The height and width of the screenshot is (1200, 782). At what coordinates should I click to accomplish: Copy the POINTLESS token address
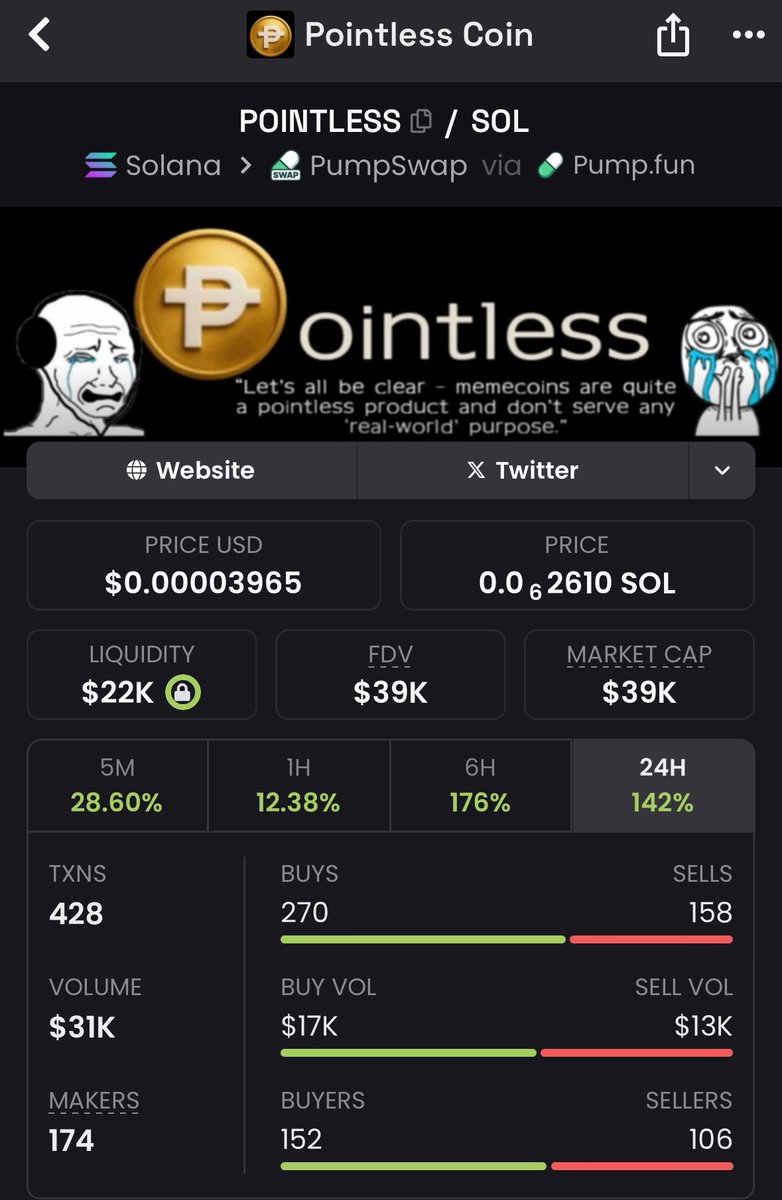(x=421, y=122)
